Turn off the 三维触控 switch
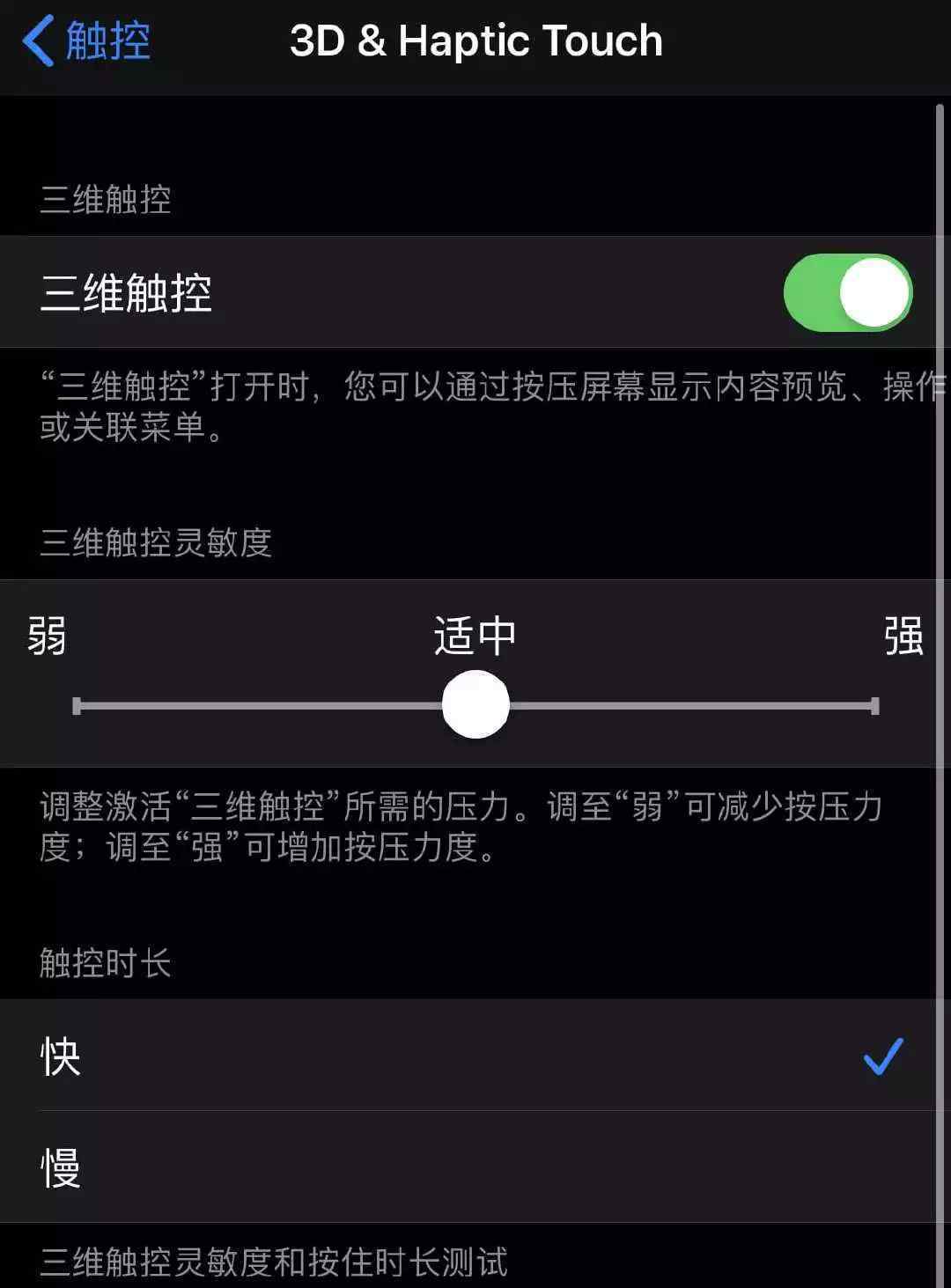 coord(847,293)
